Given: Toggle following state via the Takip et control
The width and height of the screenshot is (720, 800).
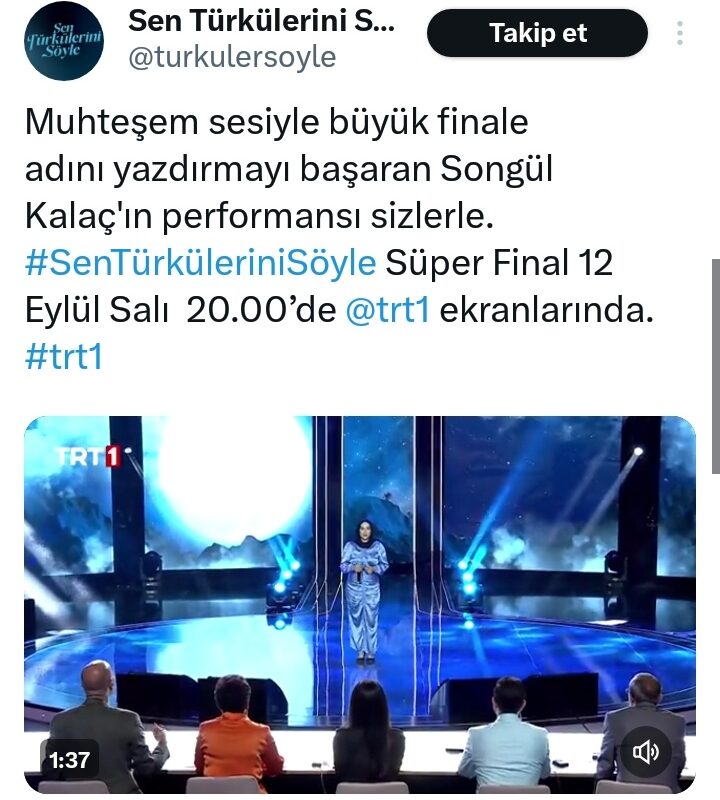Looking at the screenshot, I should pyautogui.click(x=538, y=32).
